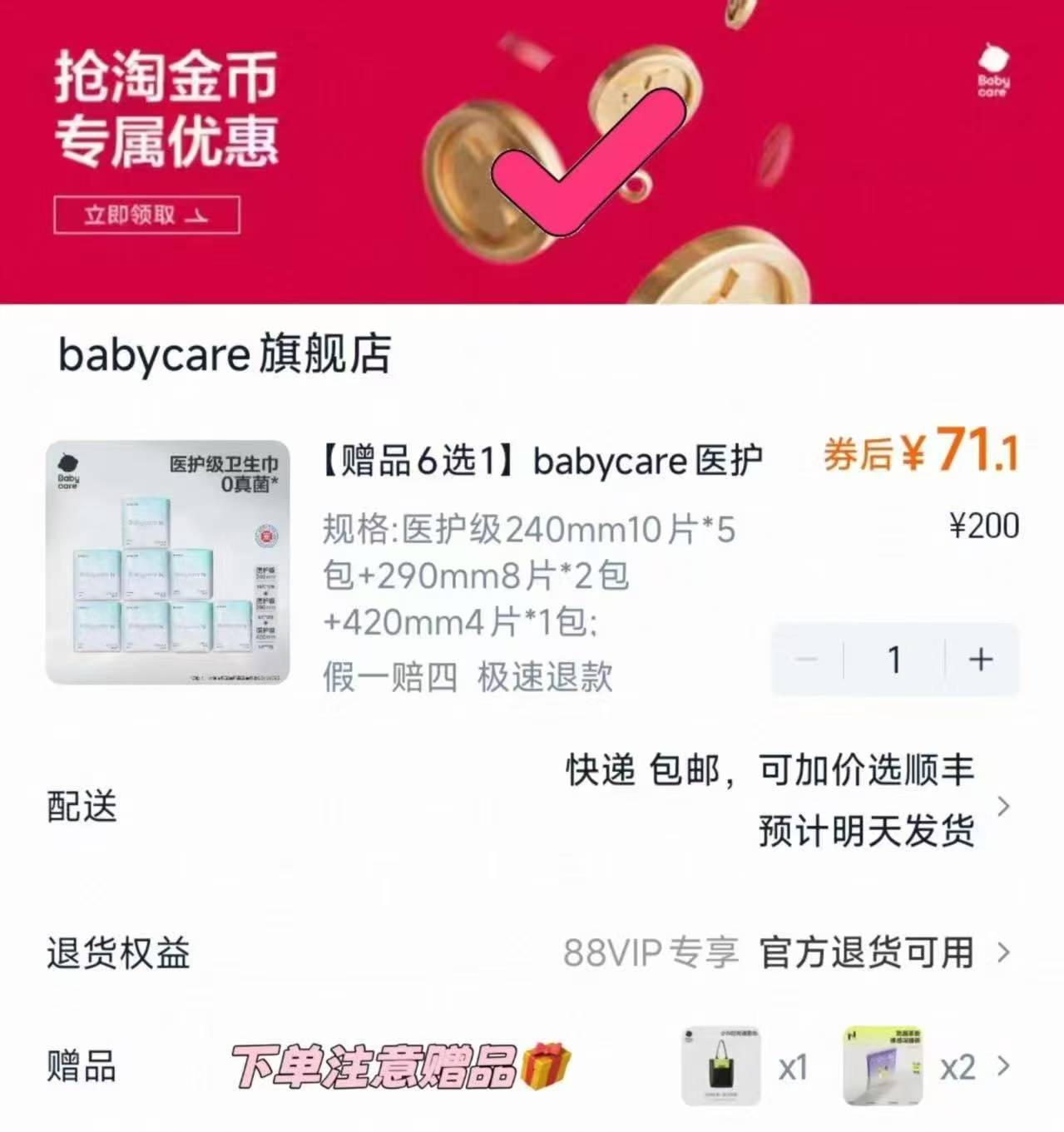Increase quantity with the plus stepper
The image size is (1064, 1132).
pyautogui.click(x=980, y=658)
